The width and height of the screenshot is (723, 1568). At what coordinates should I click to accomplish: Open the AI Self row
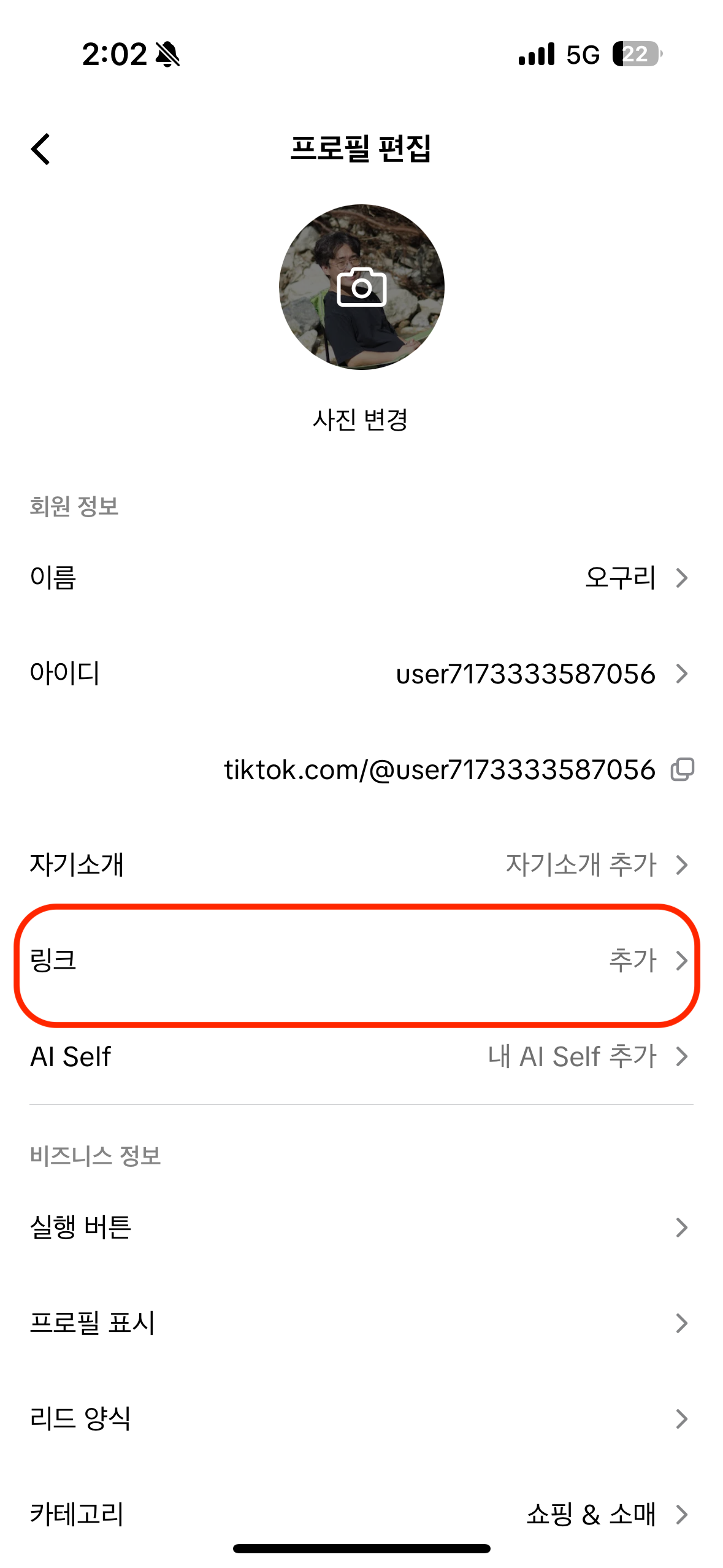click(x=362, y=1056)
